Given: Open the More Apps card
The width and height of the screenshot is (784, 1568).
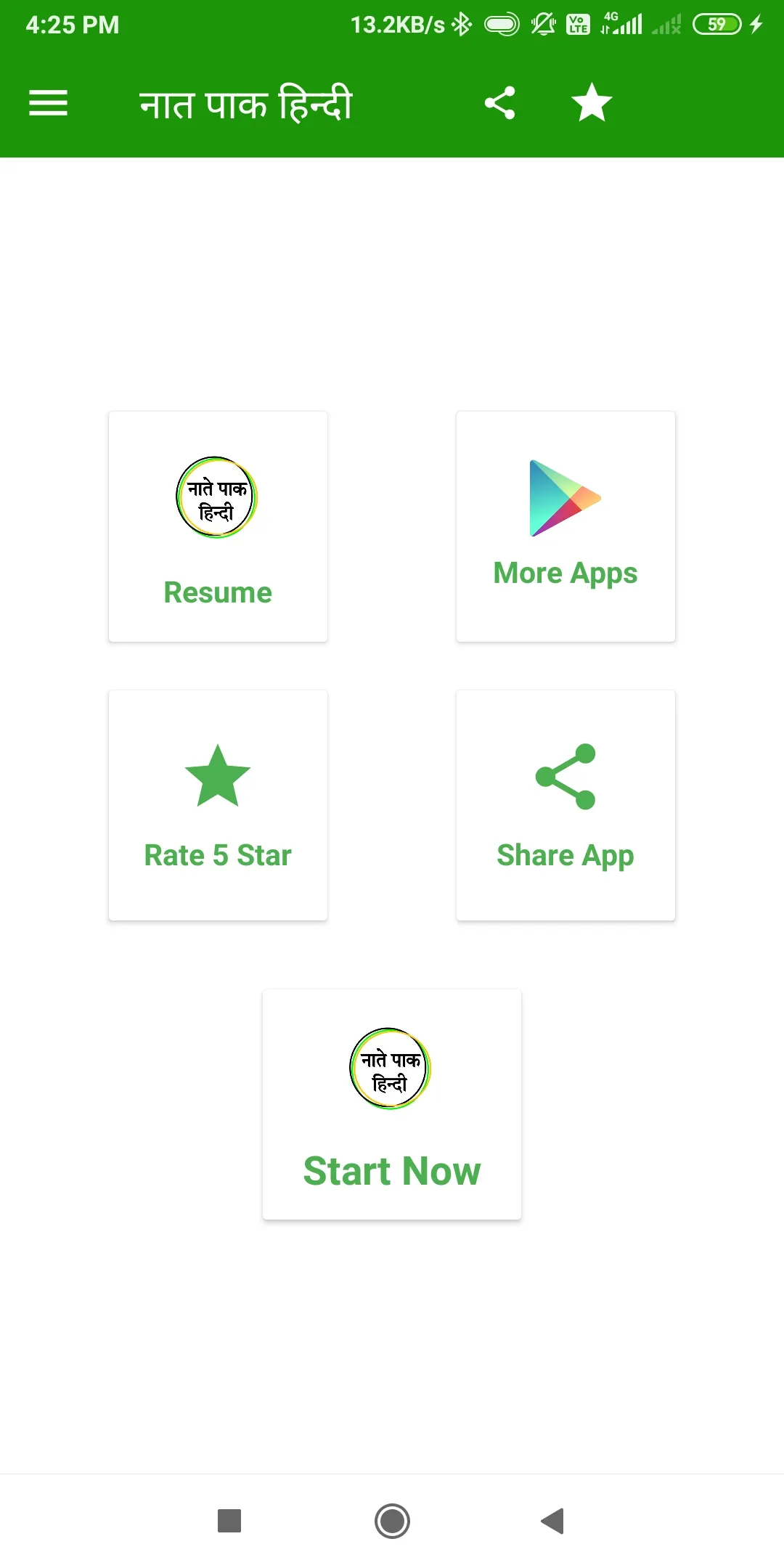Looking at the screenshot, I should [565, 527].
